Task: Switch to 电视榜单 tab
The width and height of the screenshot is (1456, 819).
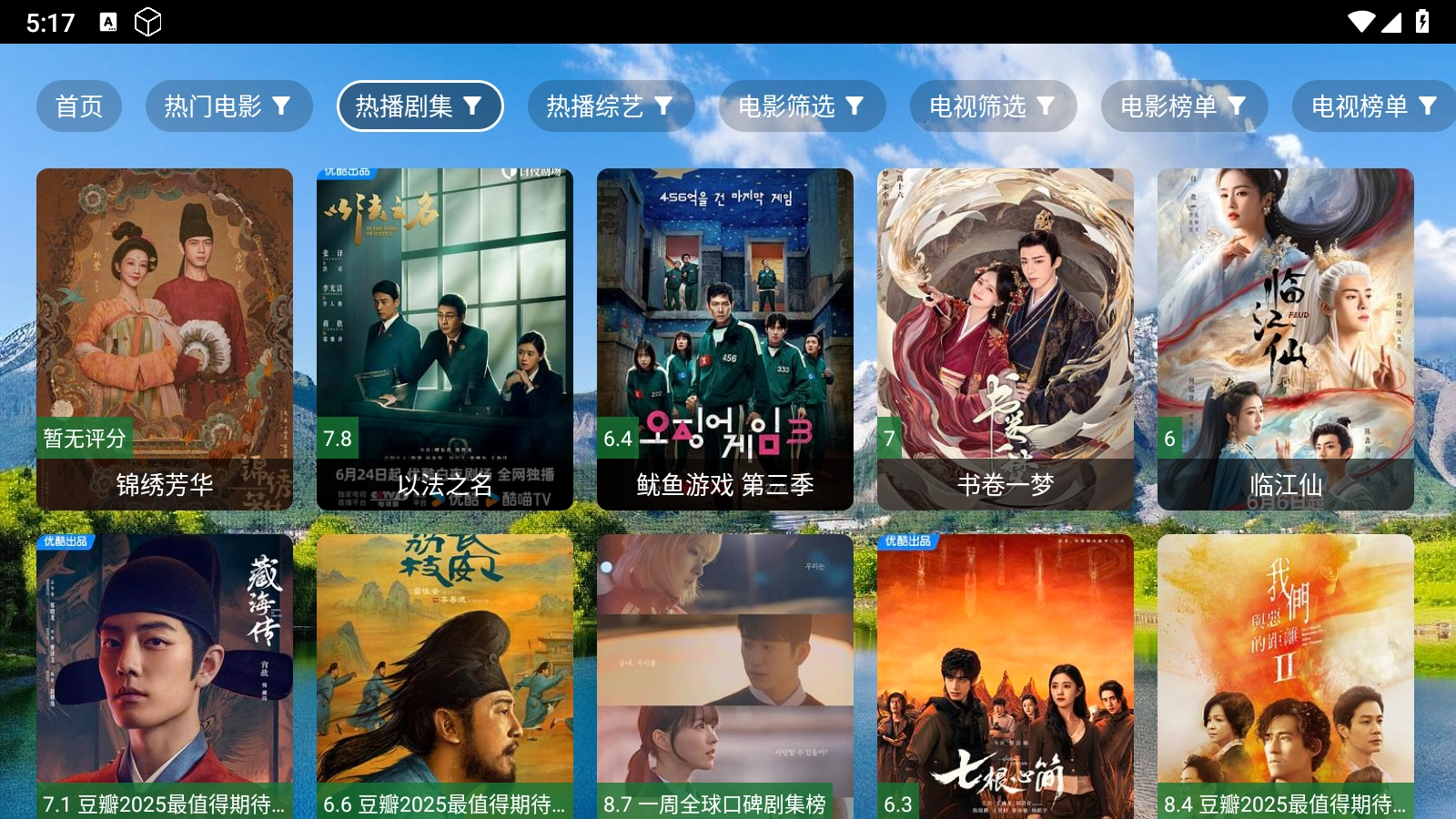Action: click(1373, 106)
